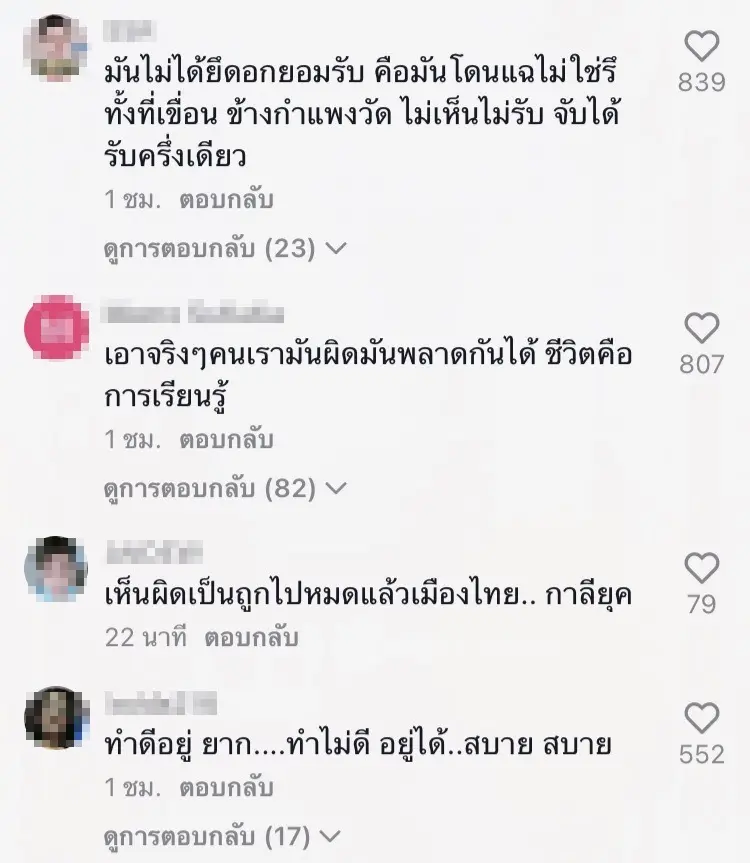
Task: Expand the 23 replies
Action: pyautogui.click(x=225, y=248)
